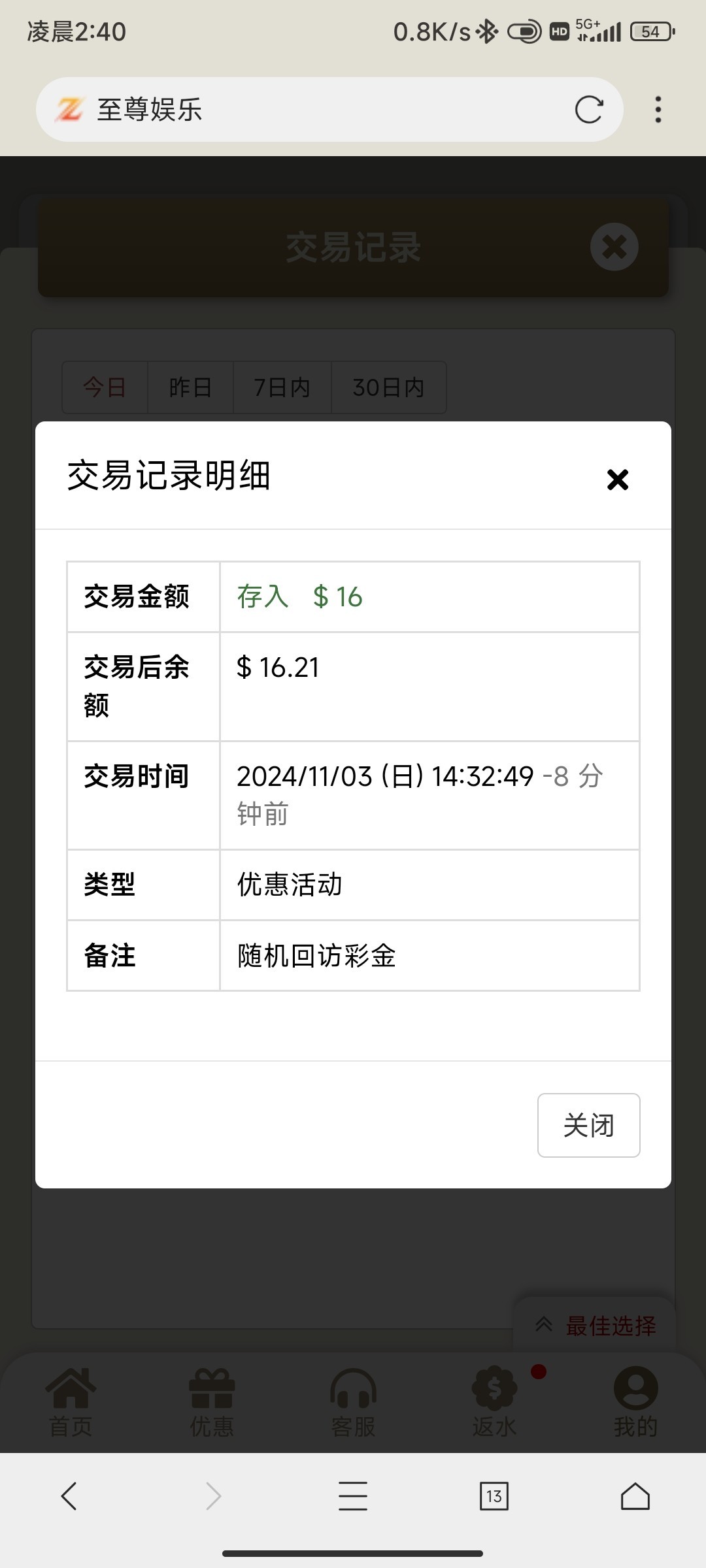Open the browser menu with three lines

(353, 1495)
